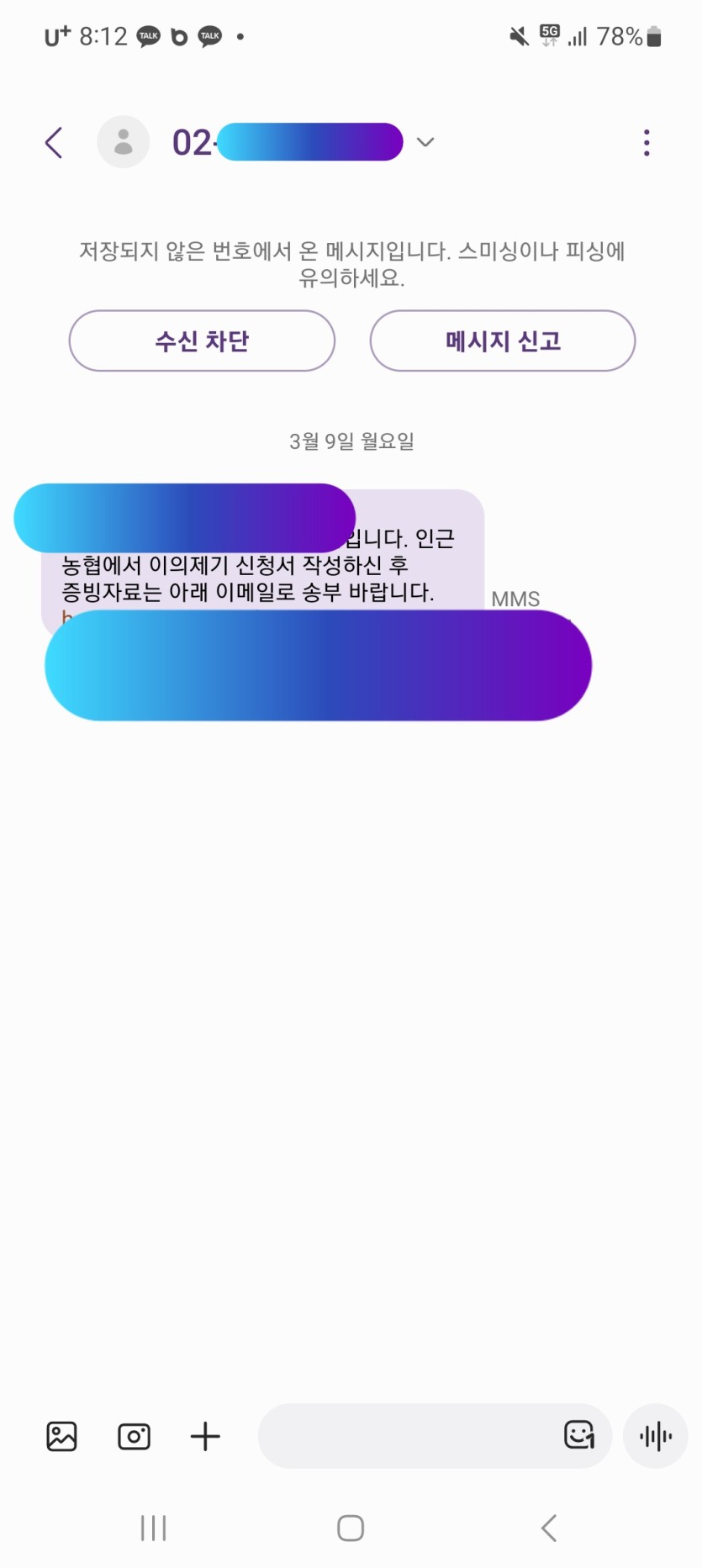Open the three-dot overflow menu

(x=646, y=143)
